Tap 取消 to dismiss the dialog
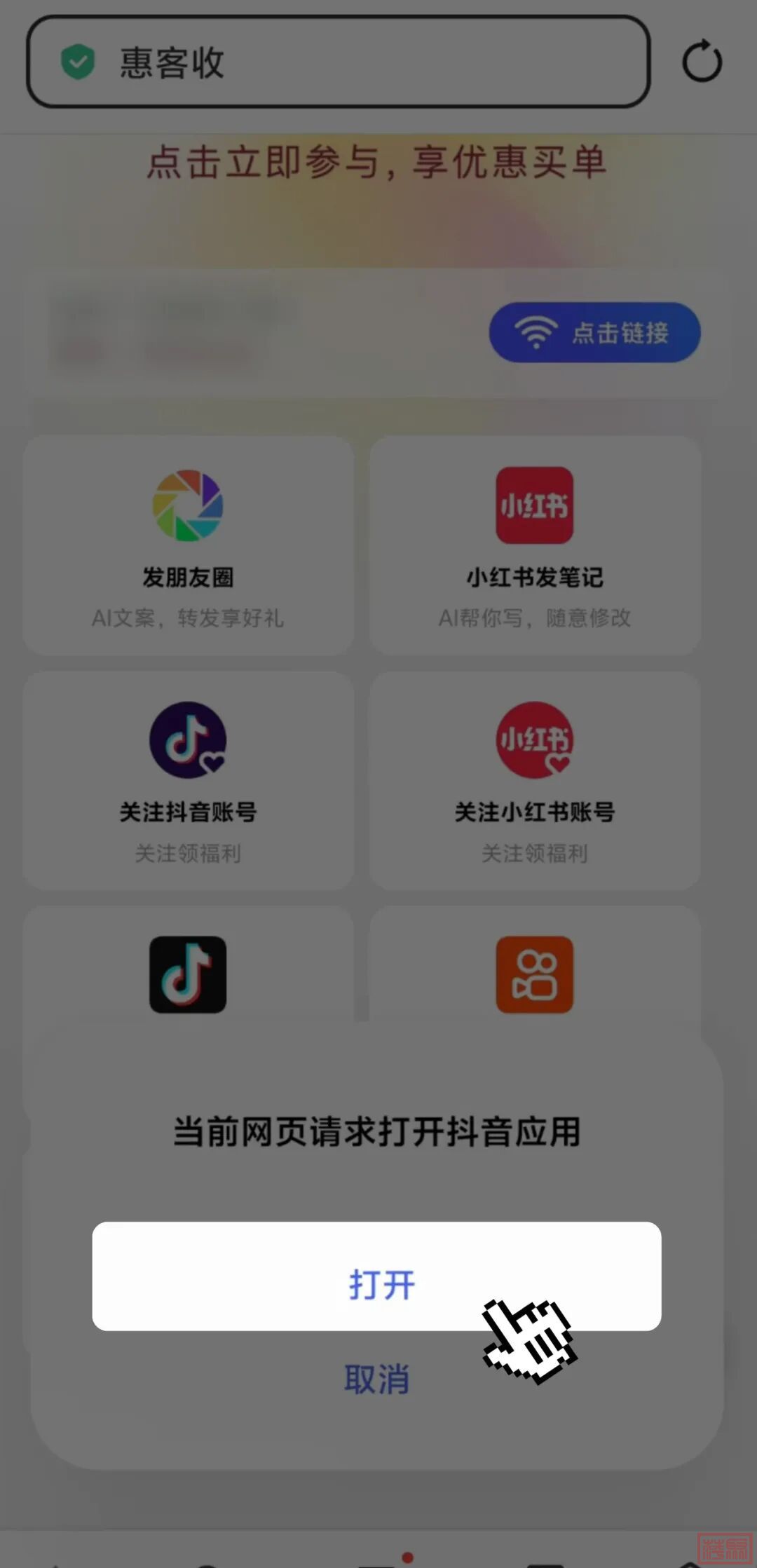The image size is (757, 1568). click(x=376, y=1379)
